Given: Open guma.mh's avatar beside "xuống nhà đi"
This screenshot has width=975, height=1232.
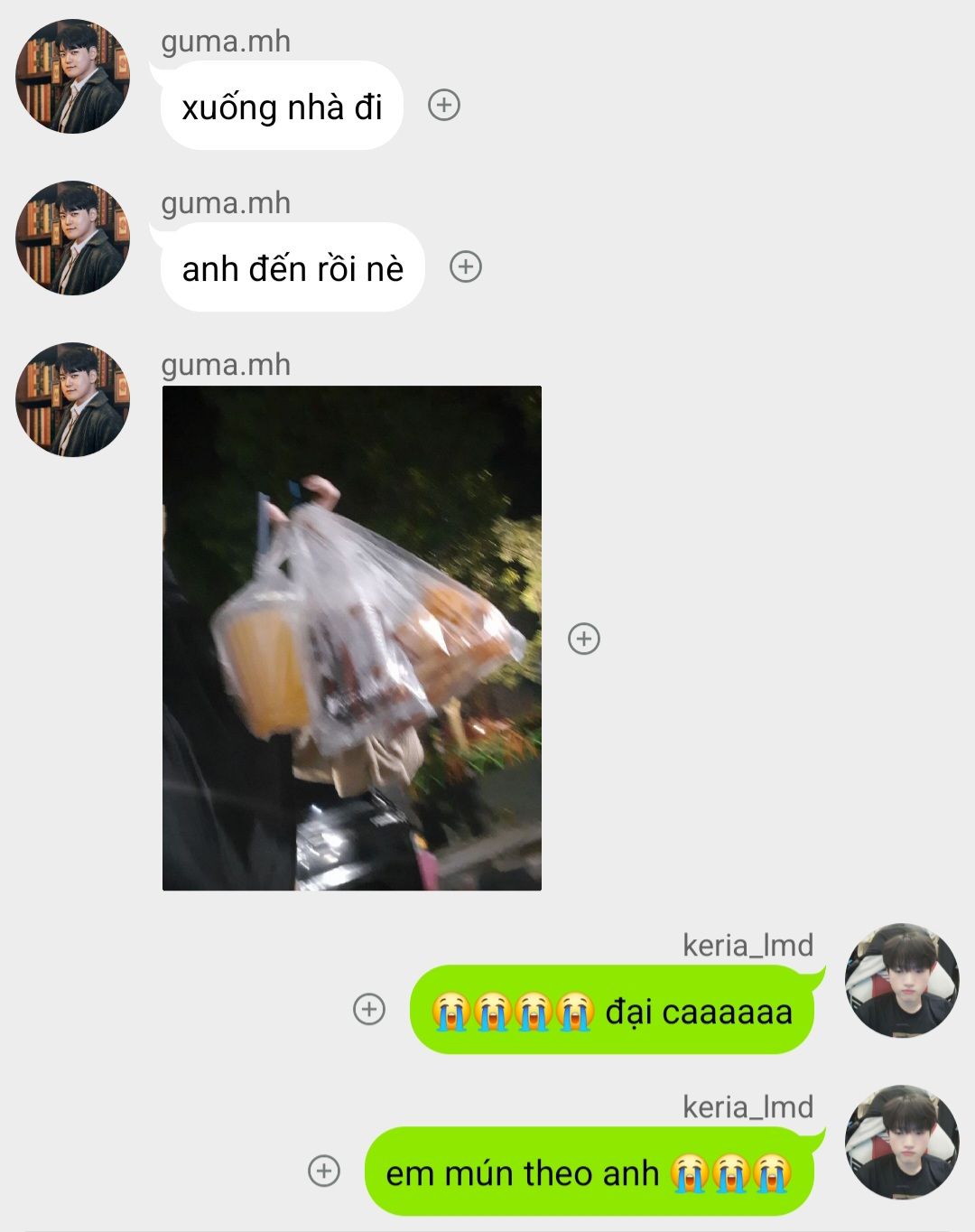Looking at the screenshot, I should coord(73,77).
